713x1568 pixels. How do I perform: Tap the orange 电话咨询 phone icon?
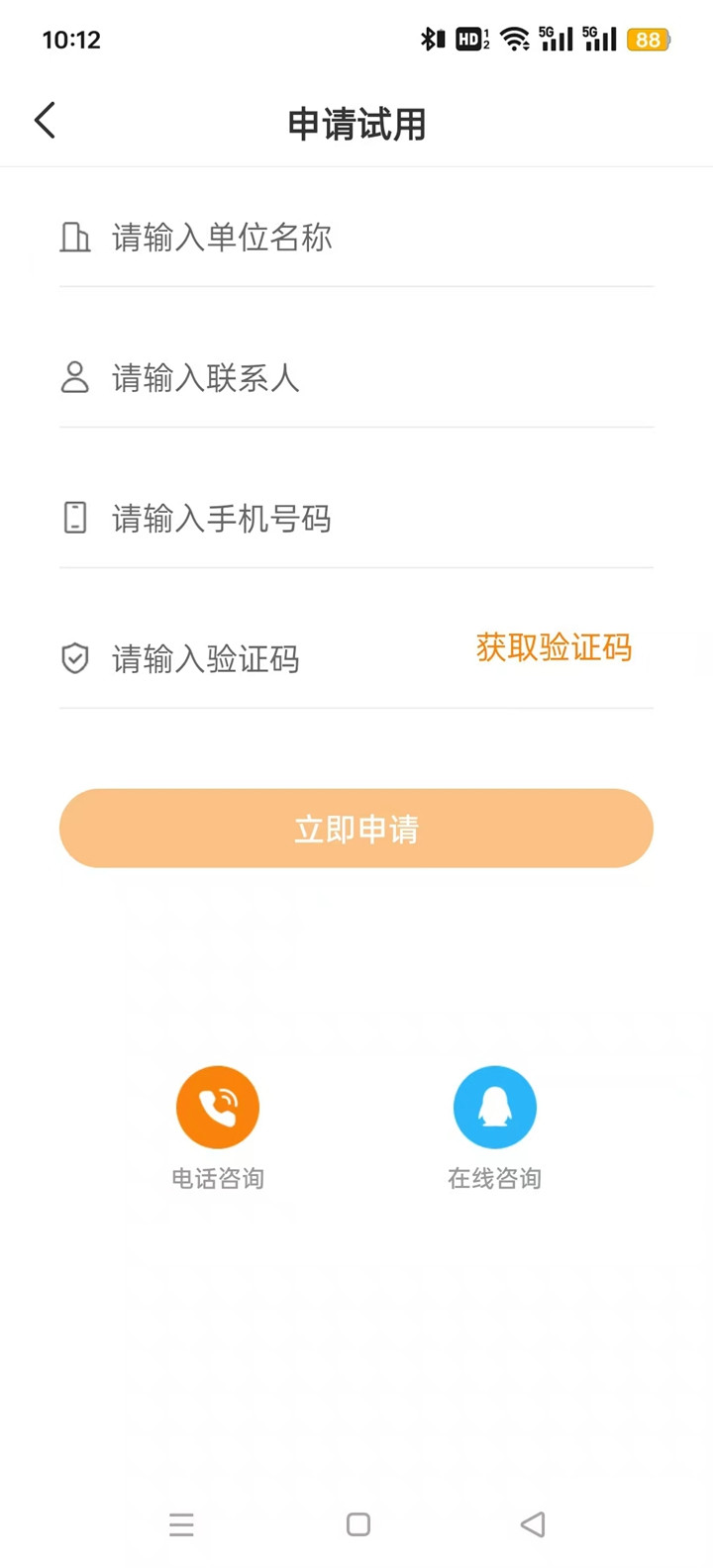(218, 1106)
